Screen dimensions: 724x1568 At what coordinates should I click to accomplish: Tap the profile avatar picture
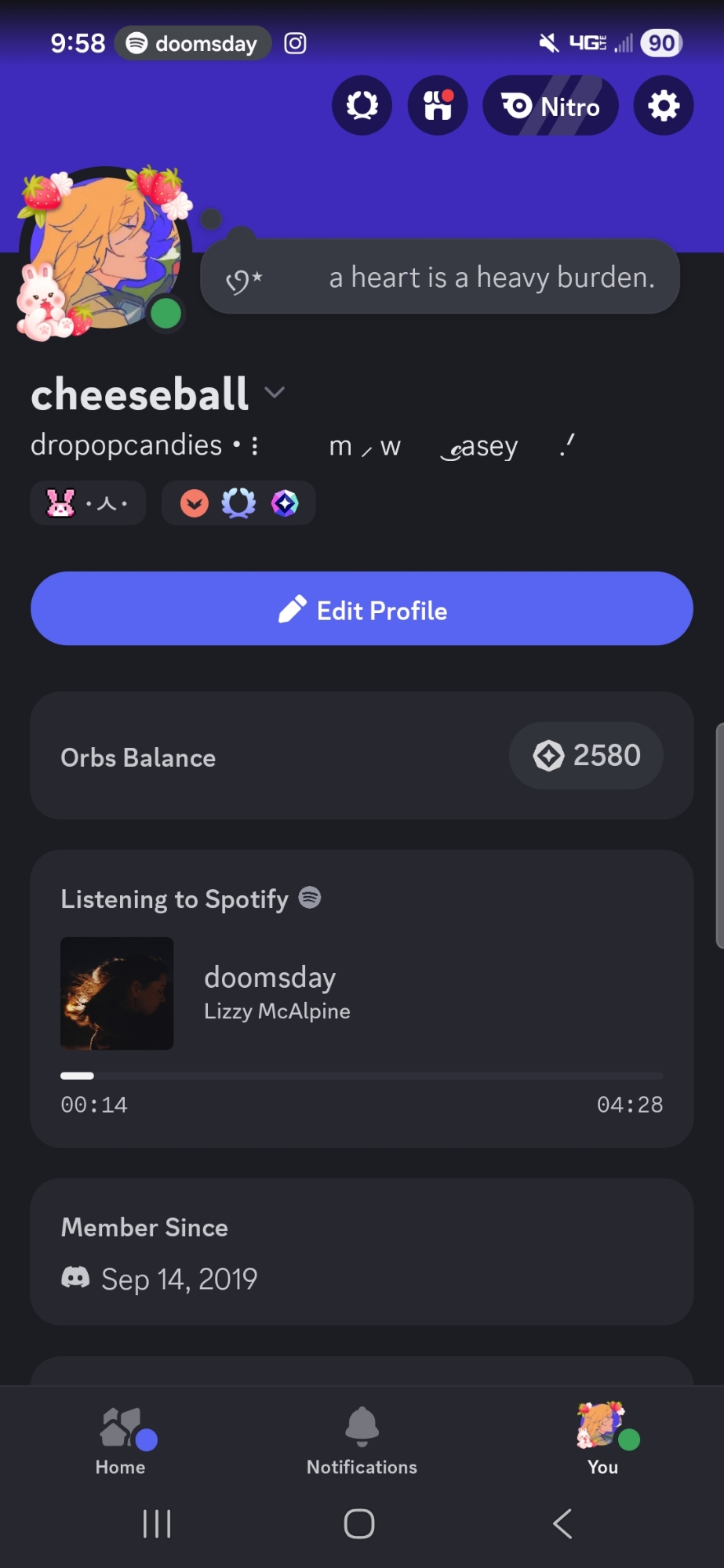click(x=104, y=251)
